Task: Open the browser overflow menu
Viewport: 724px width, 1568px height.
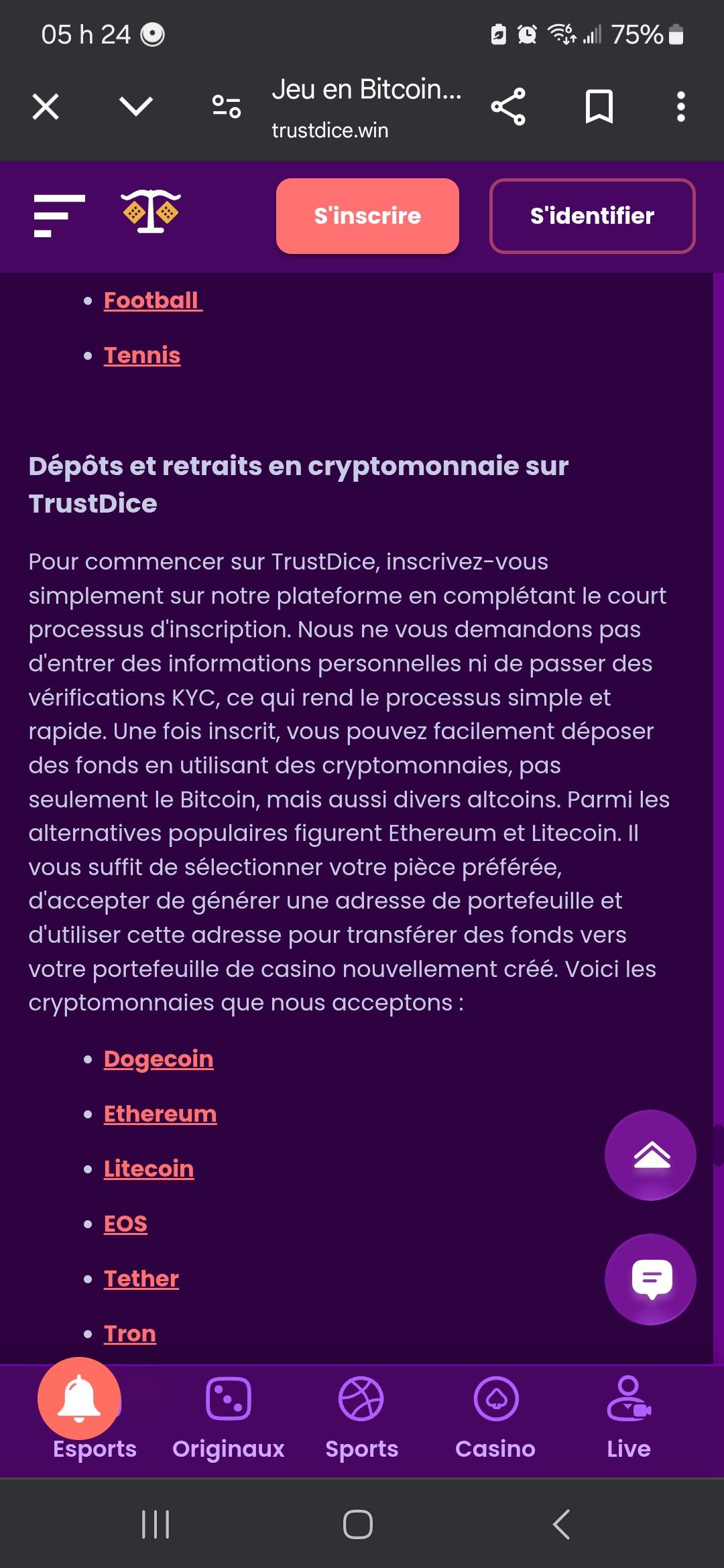Action: coord(680,107)
